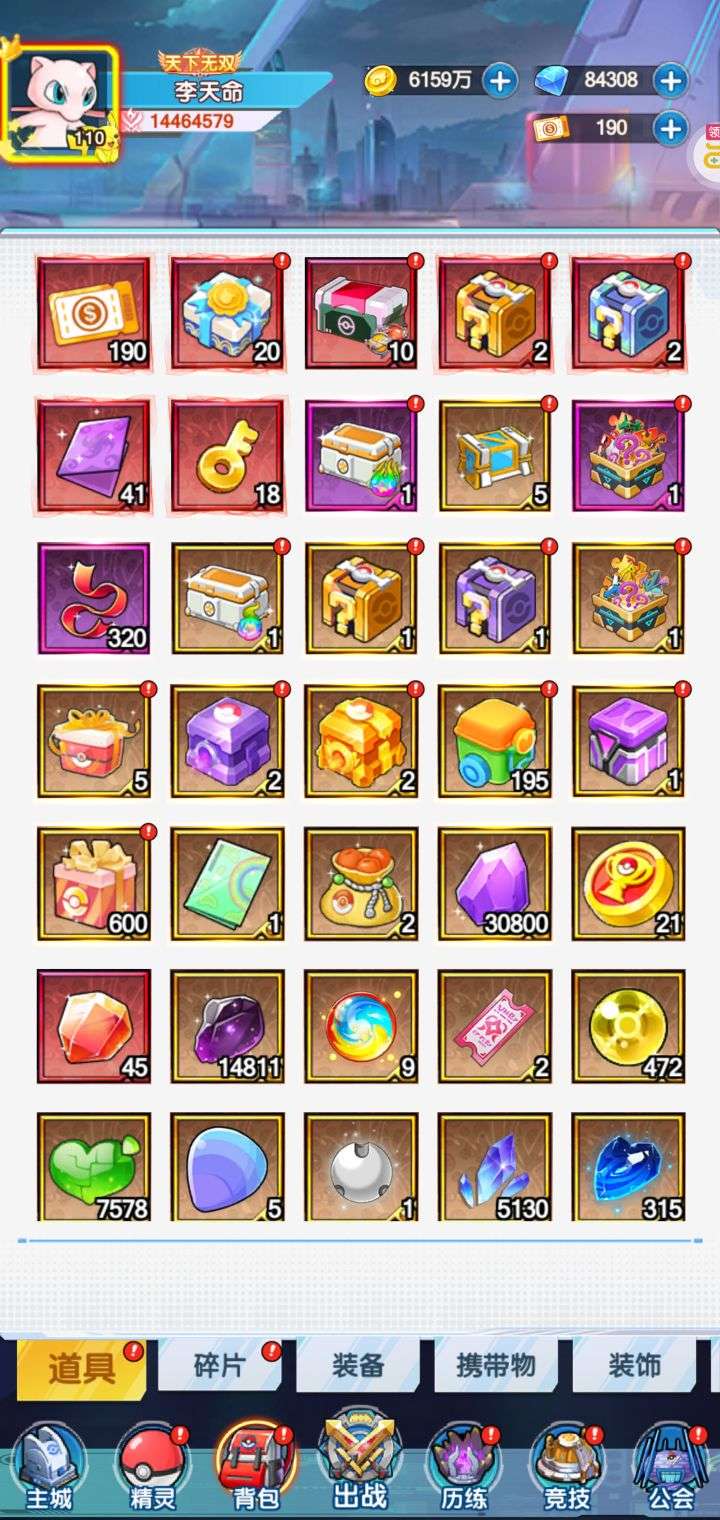Select the golden key item with 18

click(x=228, y=456)
